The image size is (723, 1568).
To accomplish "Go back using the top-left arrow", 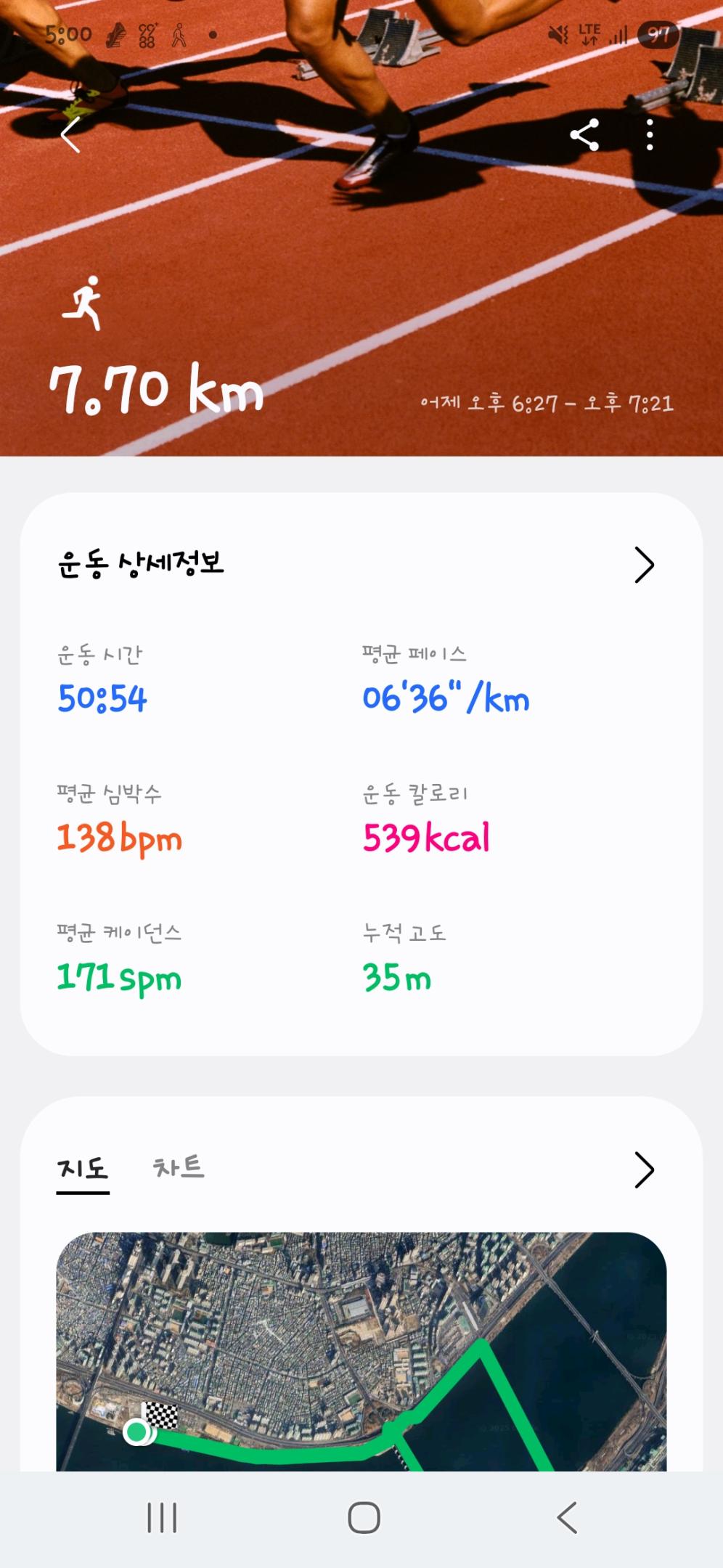I will [x=70, y=135].
